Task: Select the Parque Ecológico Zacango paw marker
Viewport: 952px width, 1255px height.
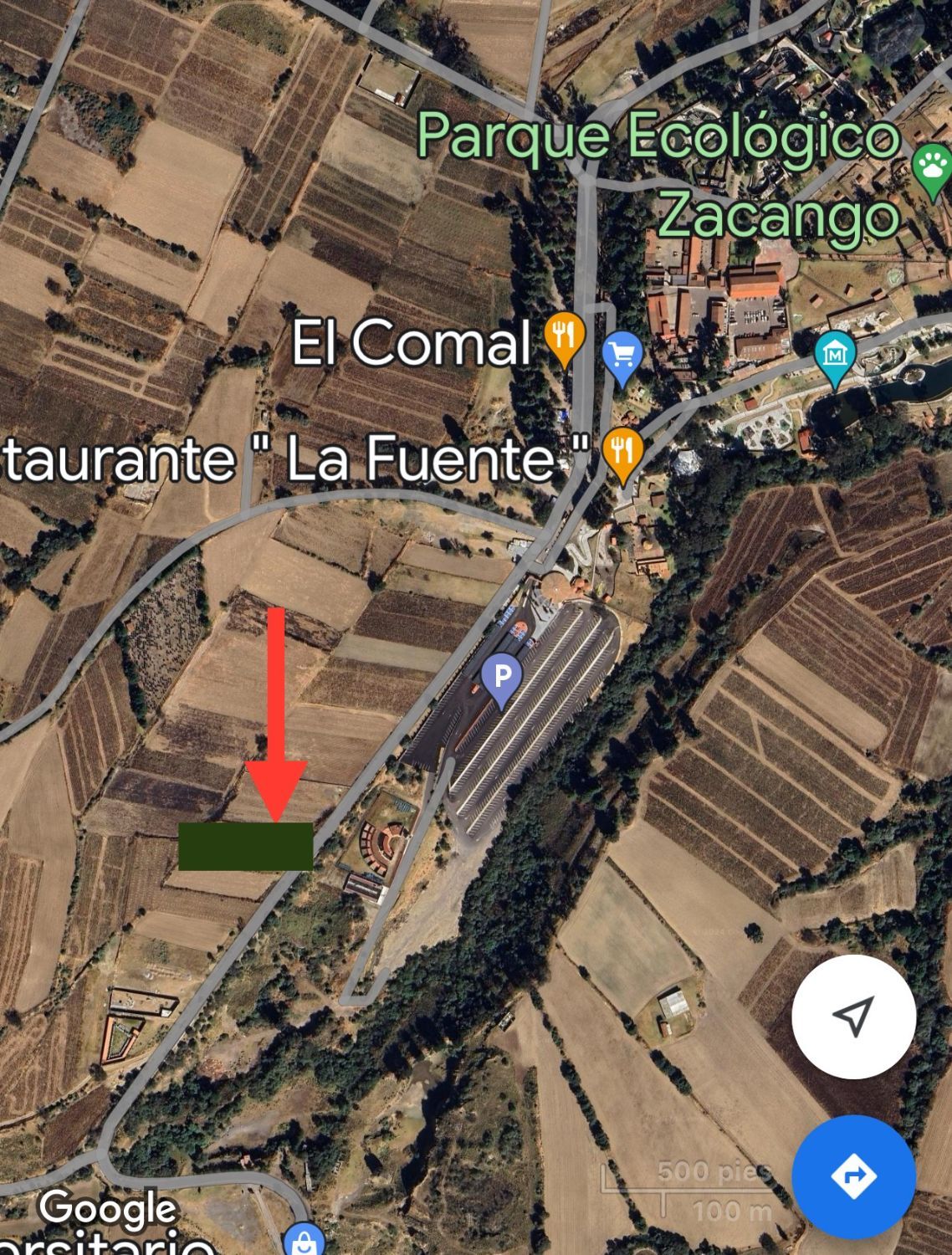Action: coord(932,171)
